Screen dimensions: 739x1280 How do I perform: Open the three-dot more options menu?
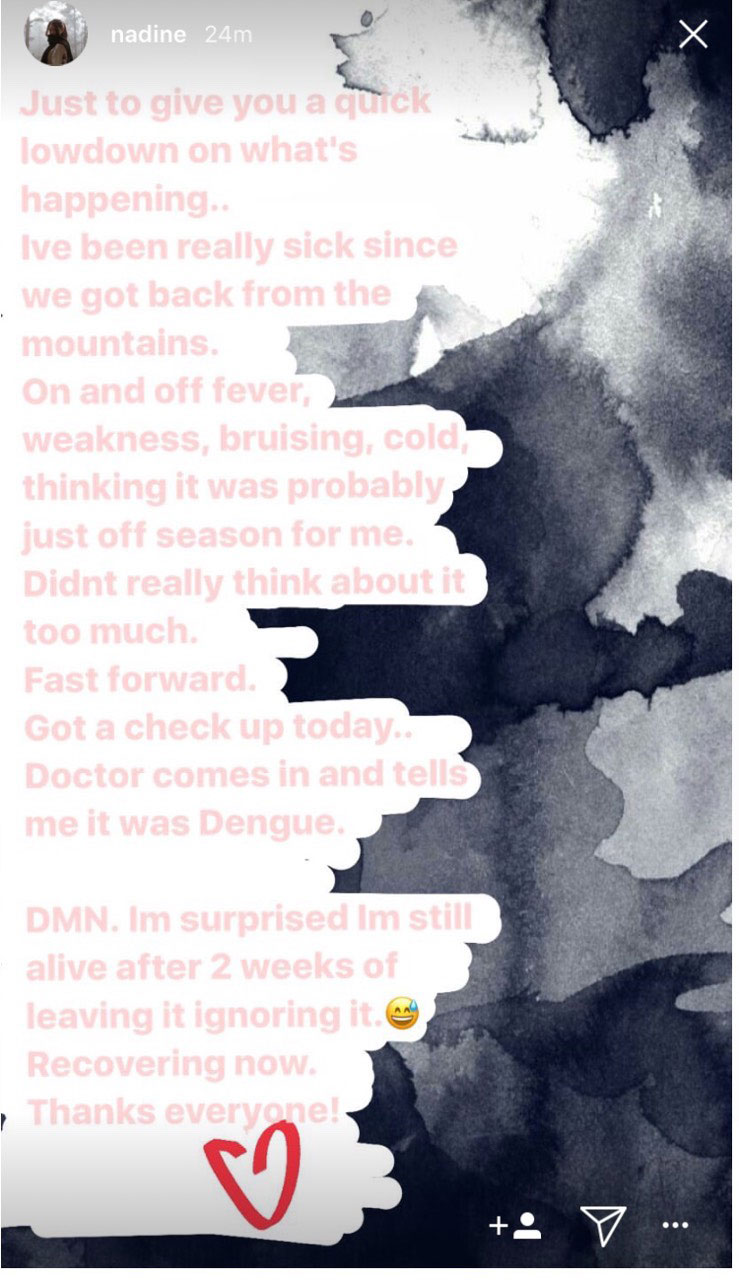click(x=676, y=1225)
